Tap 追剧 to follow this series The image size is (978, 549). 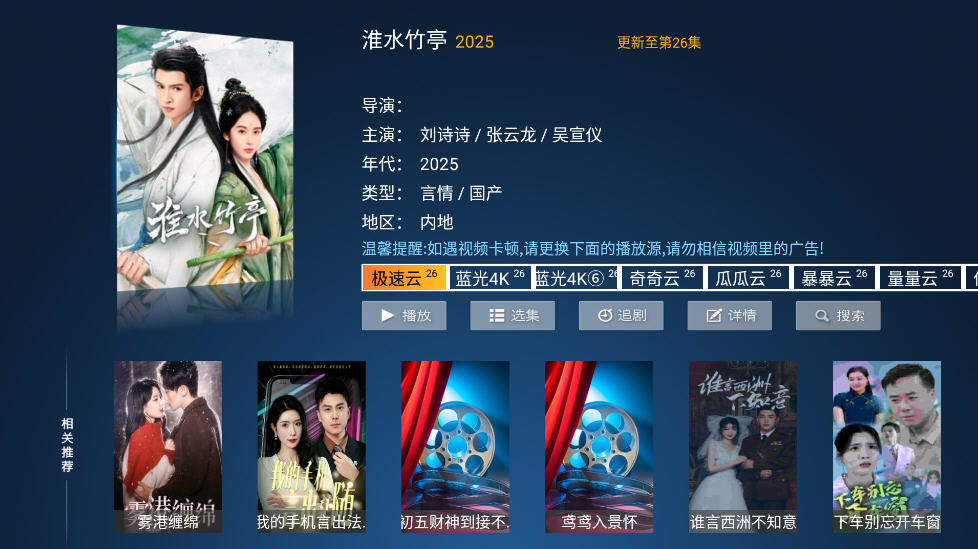(621, 316)
